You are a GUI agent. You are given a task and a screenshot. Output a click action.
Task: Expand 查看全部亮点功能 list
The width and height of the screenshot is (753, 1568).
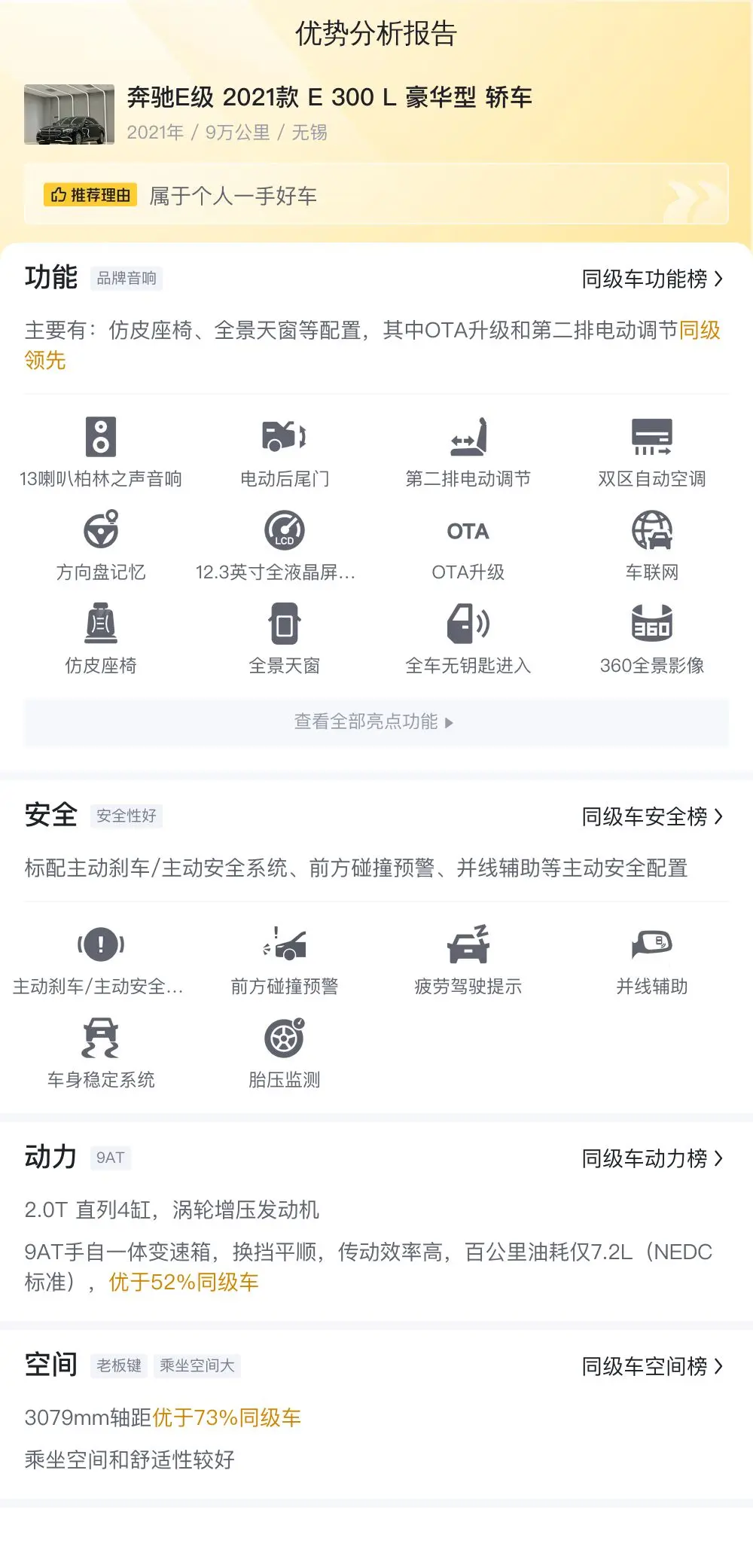click(375, 722)
